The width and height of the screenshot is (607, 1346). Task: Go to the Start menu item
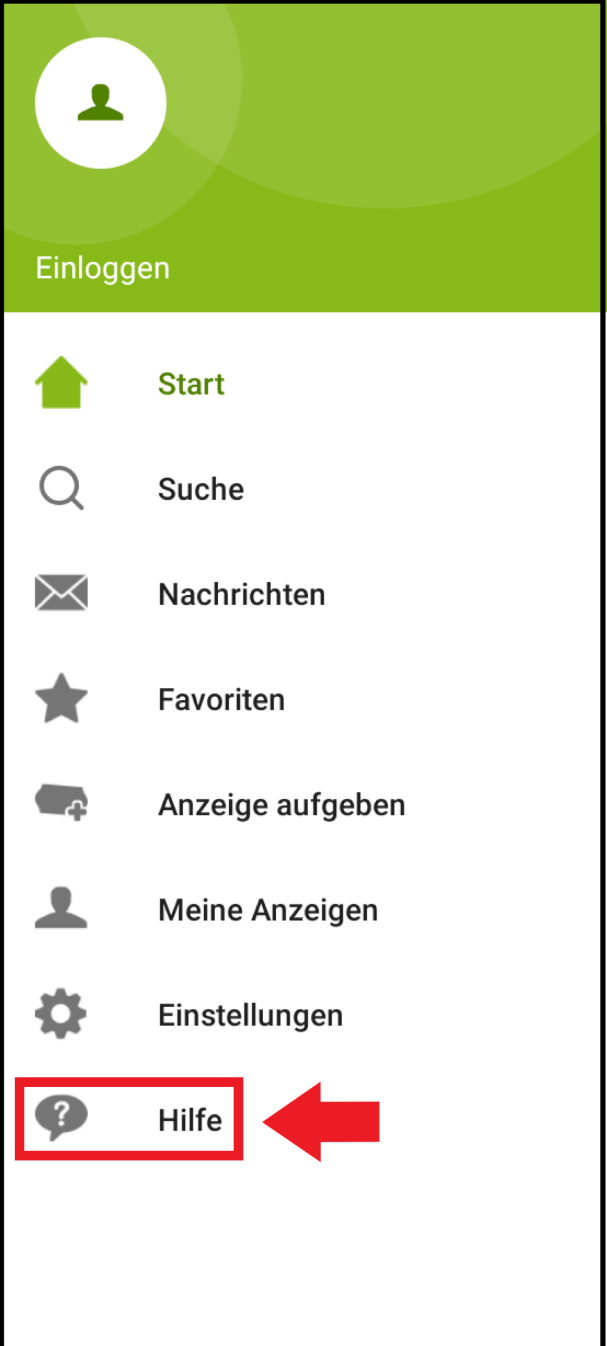(191, 384)
